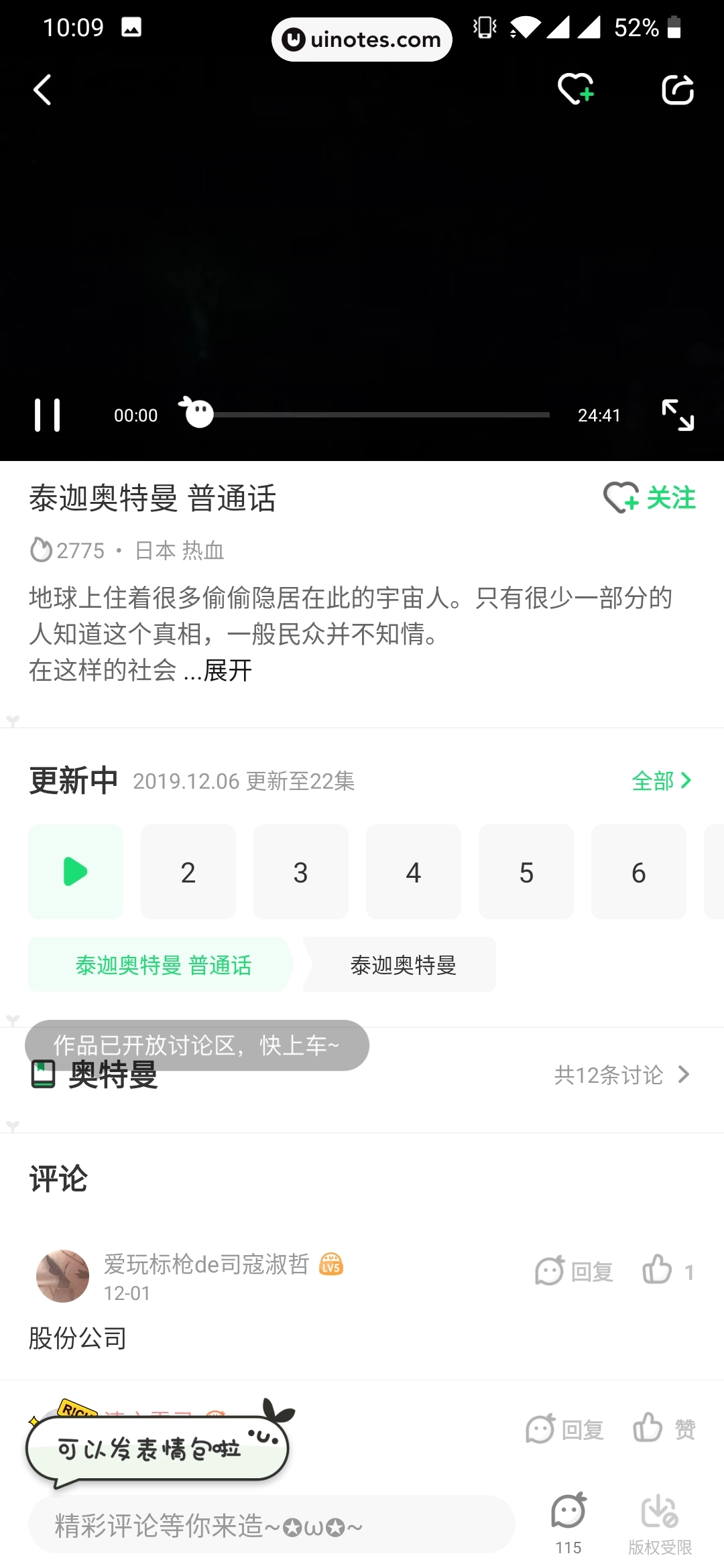The width and height of the screenshot is (724, 1568).
Task: Tap the video progress bar
Action: click(375, 415)
